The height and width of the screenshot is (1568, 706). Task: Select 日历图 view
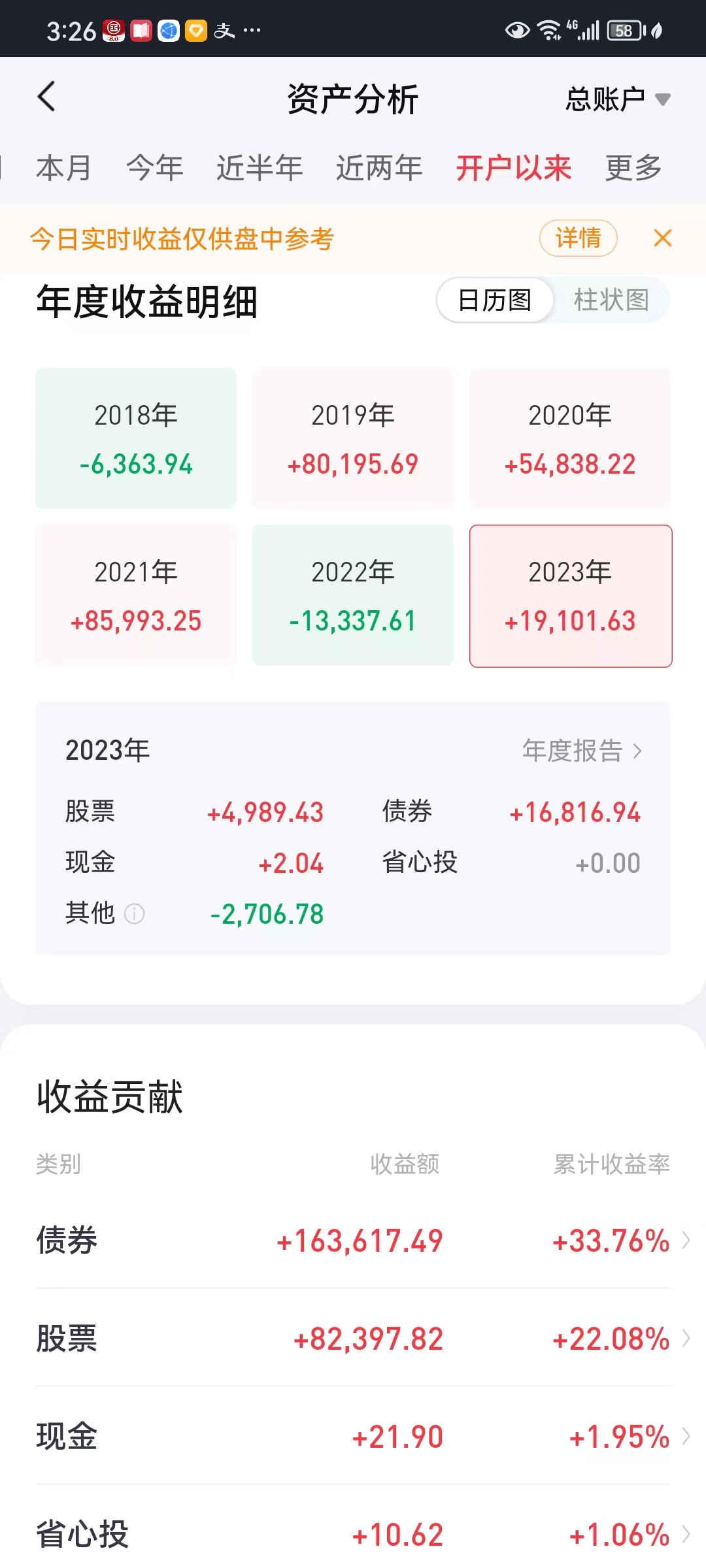pyautogui.click(x=495, y=301)
